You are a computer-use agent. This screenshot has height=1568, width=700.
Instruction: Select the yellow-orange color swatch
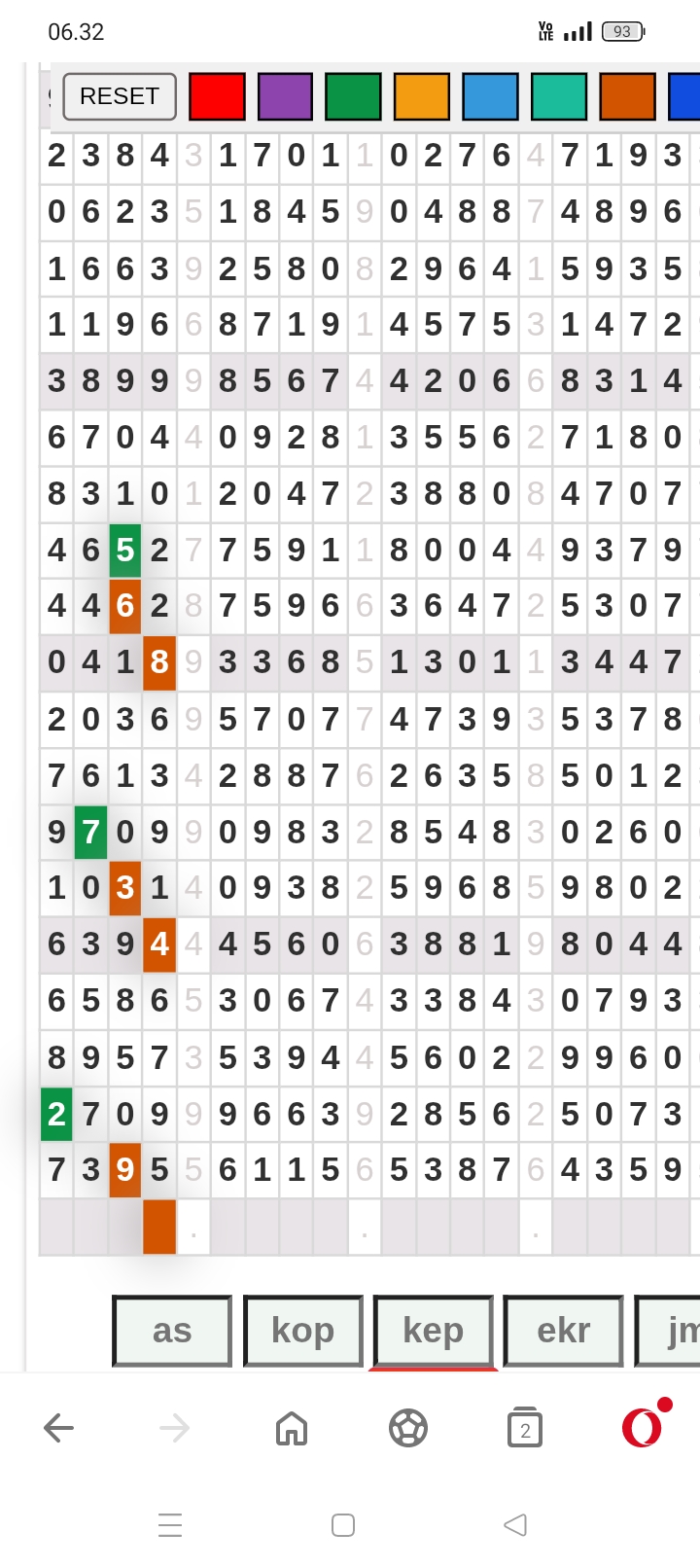pos(421,96)
